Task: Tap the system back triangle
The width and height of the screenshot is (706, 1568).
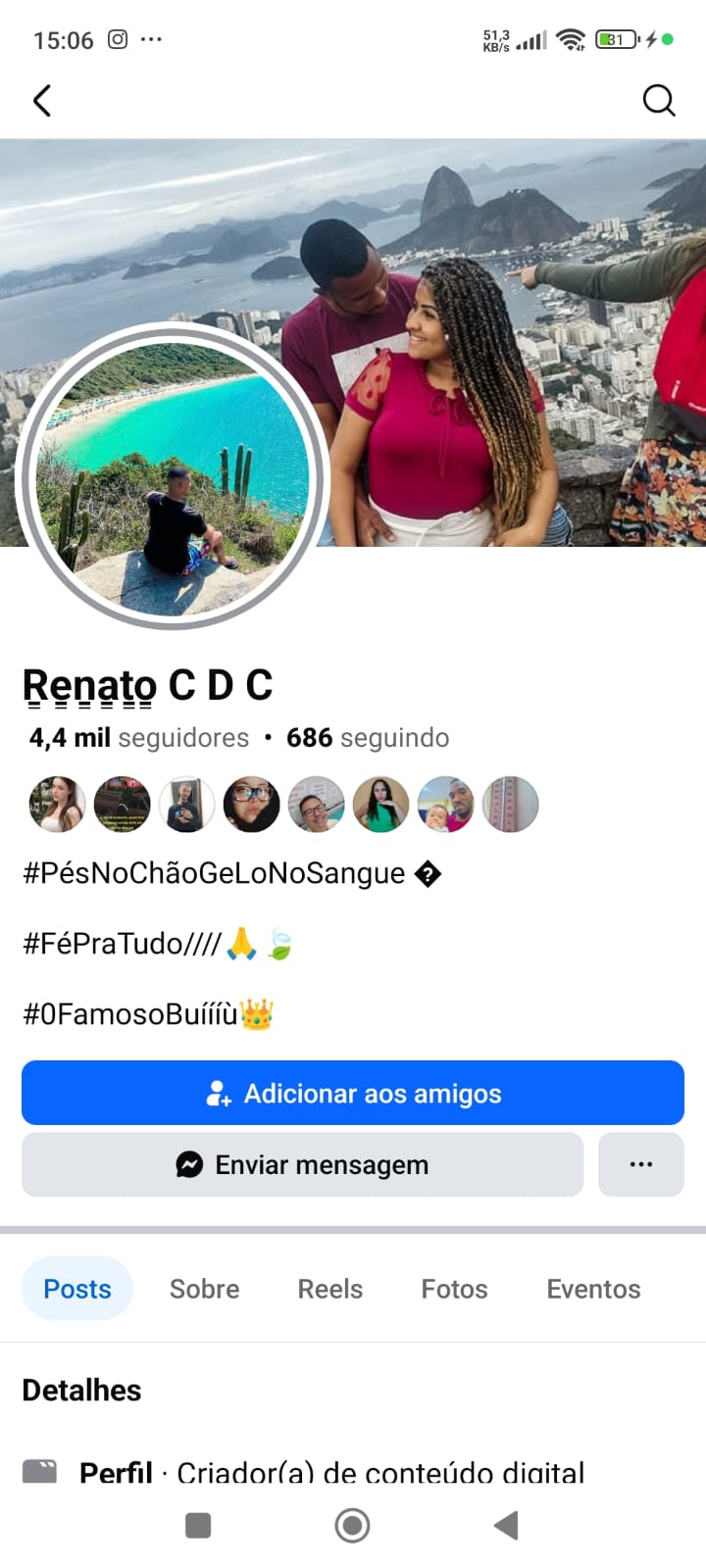Action: click(506, 1525)
